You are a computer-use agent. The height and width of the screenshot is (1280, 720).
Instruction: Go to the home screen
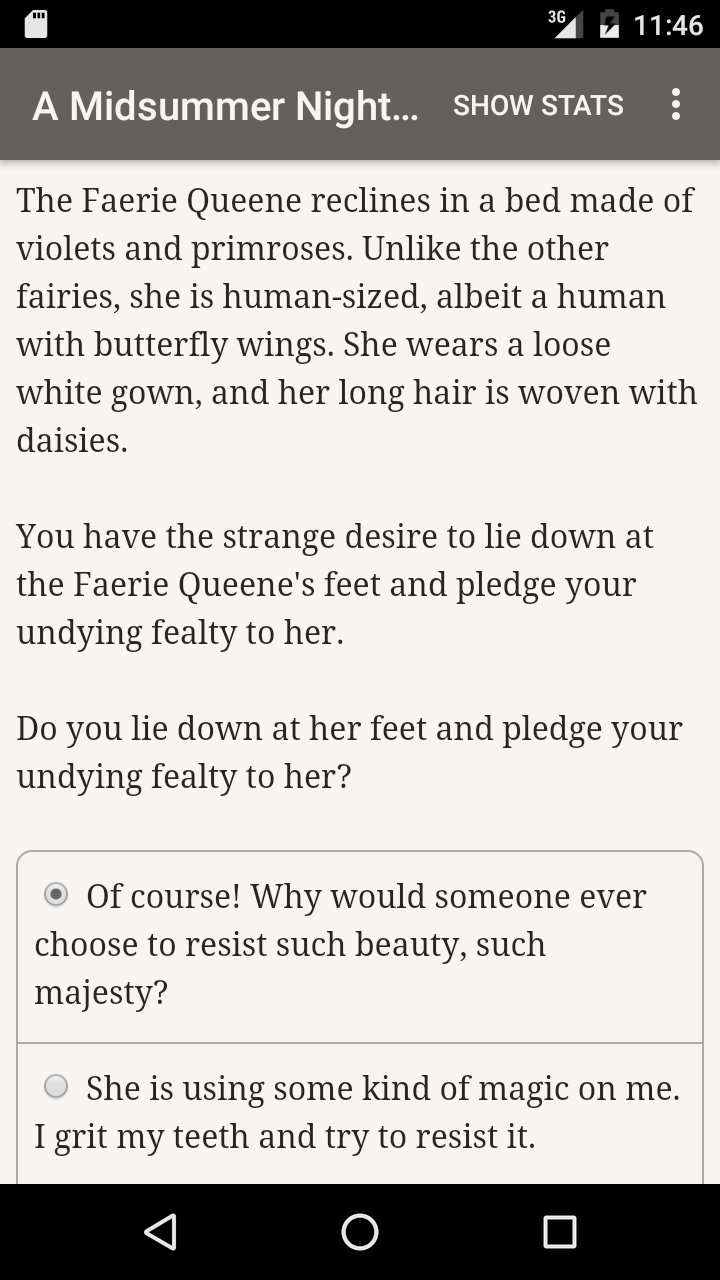coord(360,1232)
